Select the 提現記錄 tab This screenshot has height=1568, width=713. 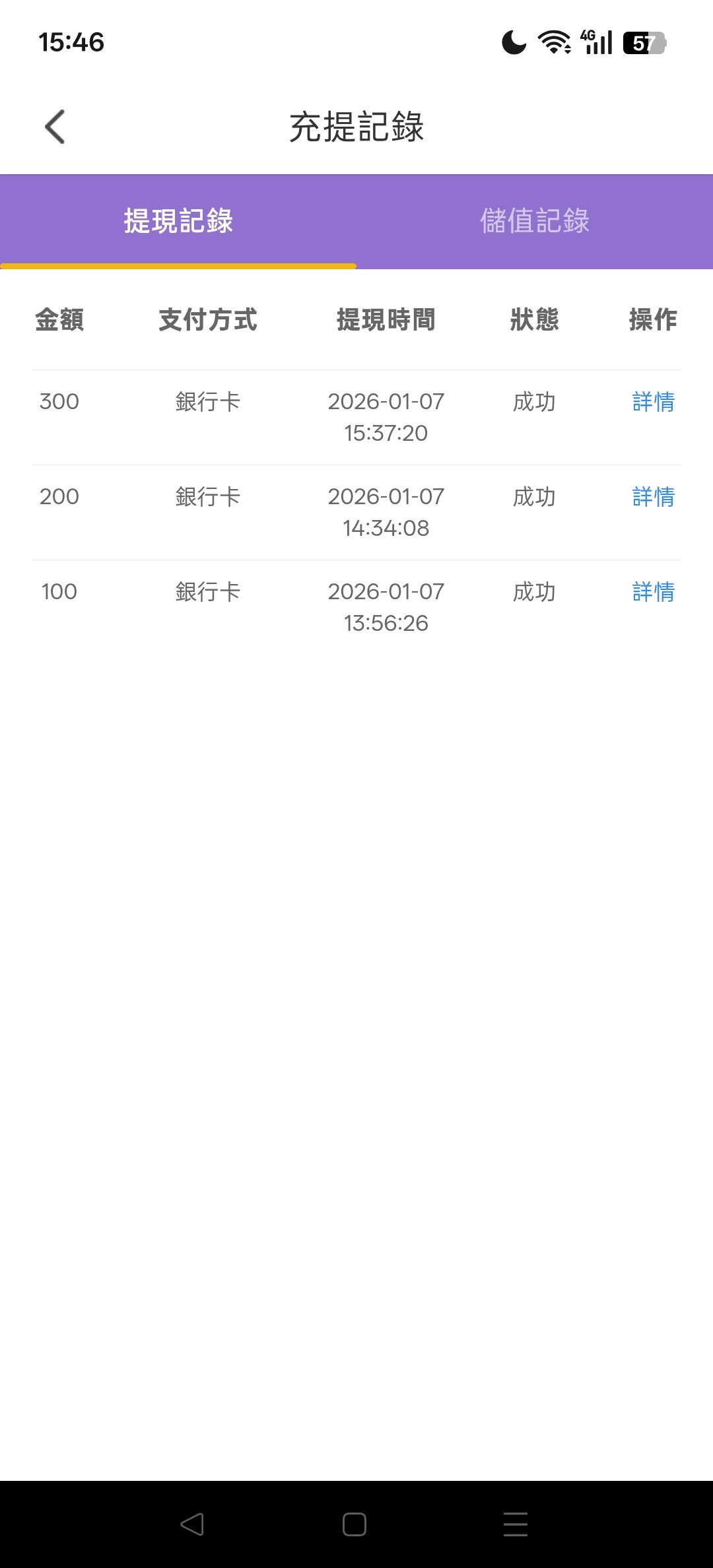pyautogui.click(x=178, y=221)
